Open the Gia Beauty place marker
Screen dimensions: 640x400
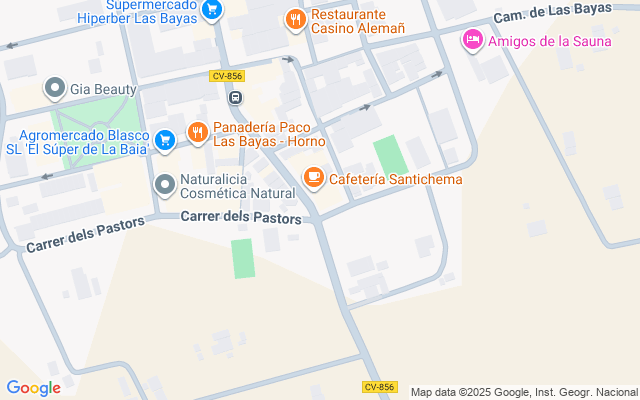click(54, 88)
